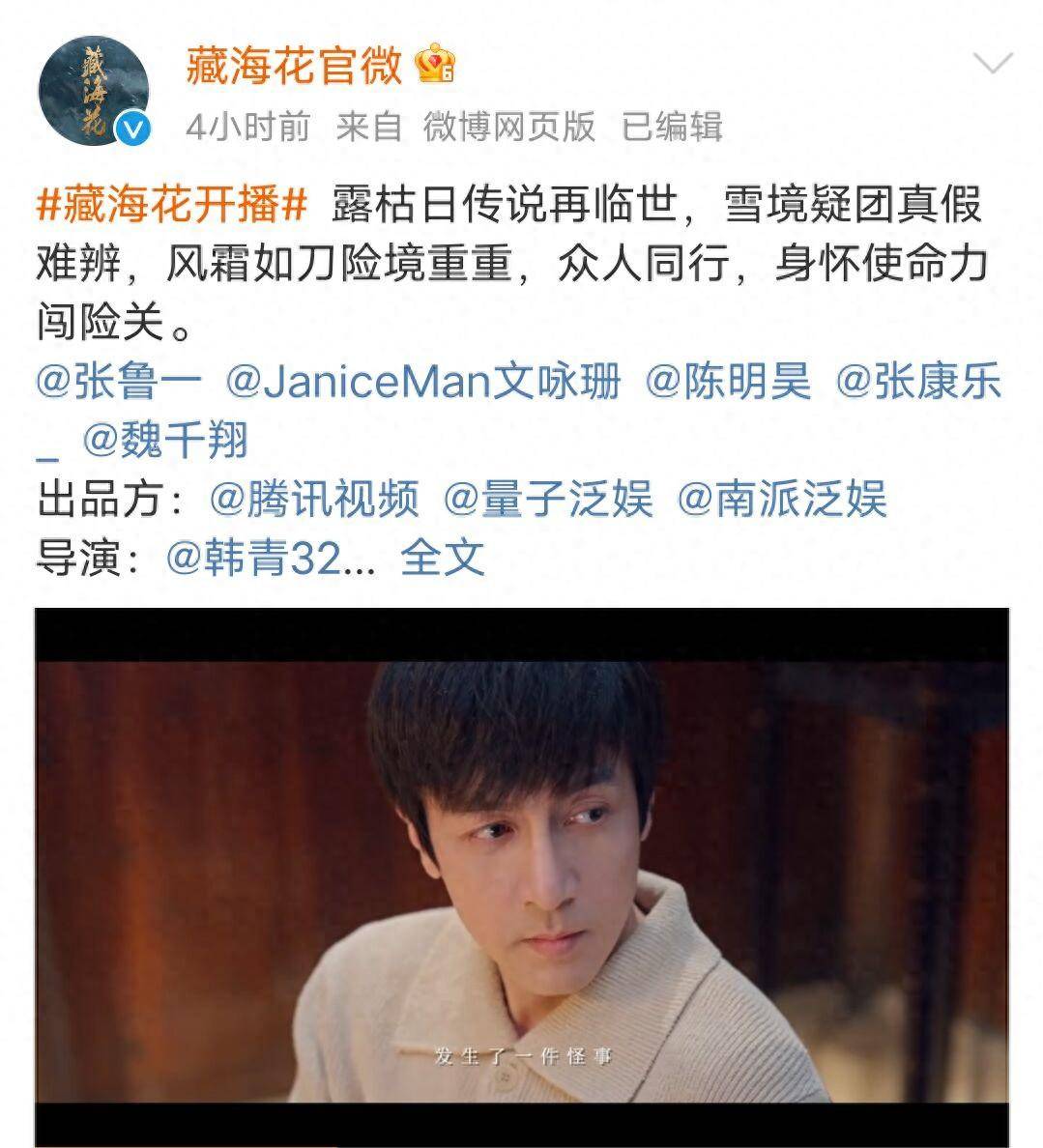
Task: Expand the post options chevron
Action: [x=992, y=65]
